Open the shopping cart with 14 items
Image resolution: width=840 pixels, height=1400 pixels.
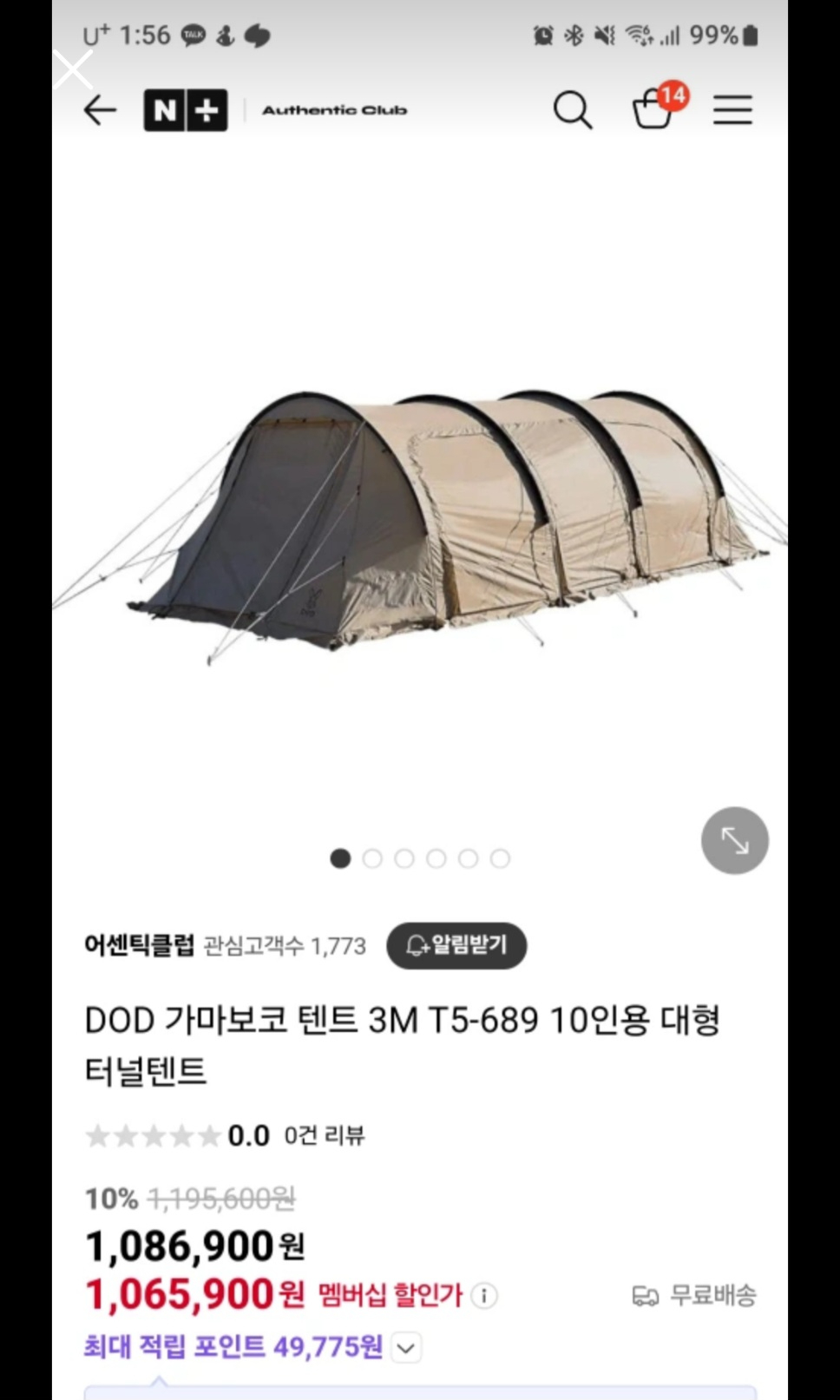pos(654,110)
